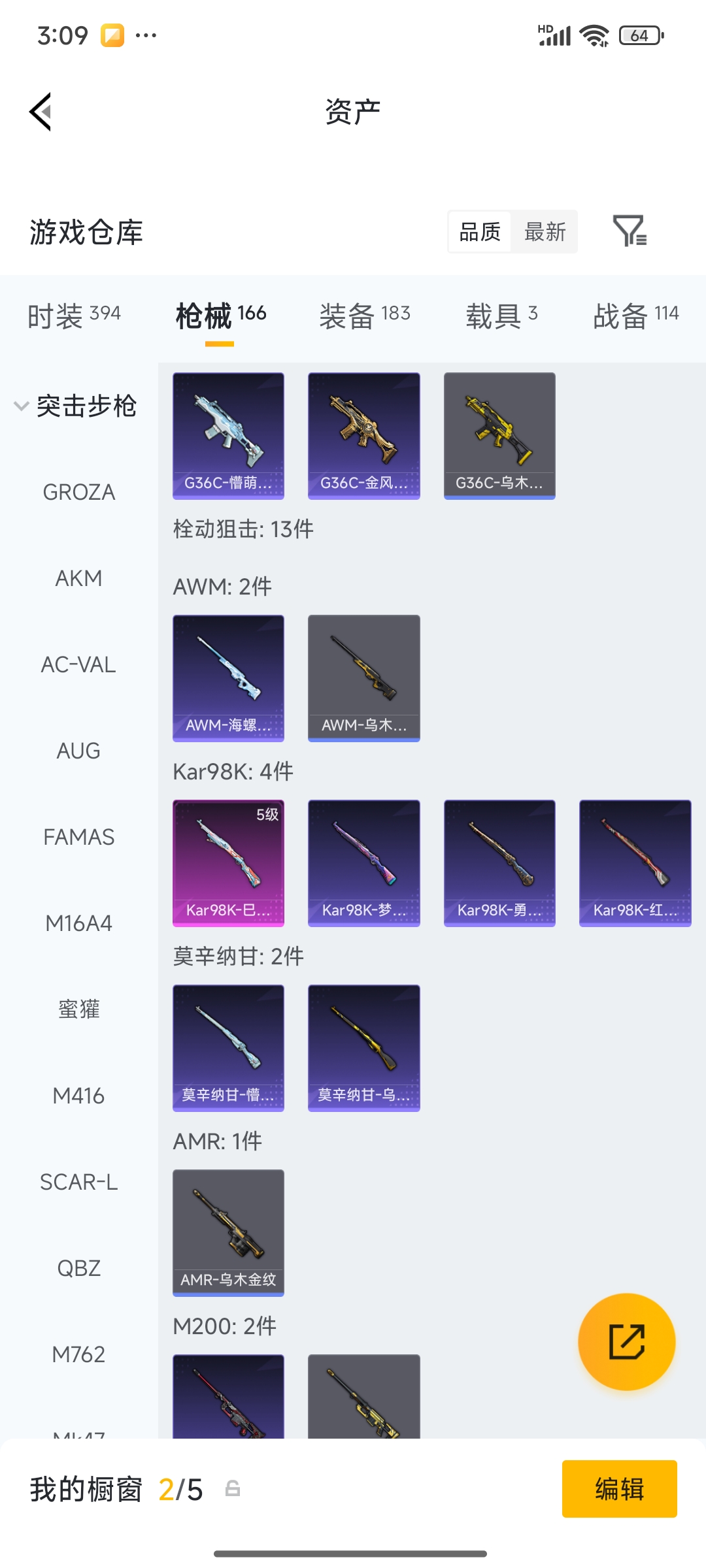Open the level 5 Kar98K-巳 skin
Viewport: 706px width, 1568px height.
(x=228, y=863)
